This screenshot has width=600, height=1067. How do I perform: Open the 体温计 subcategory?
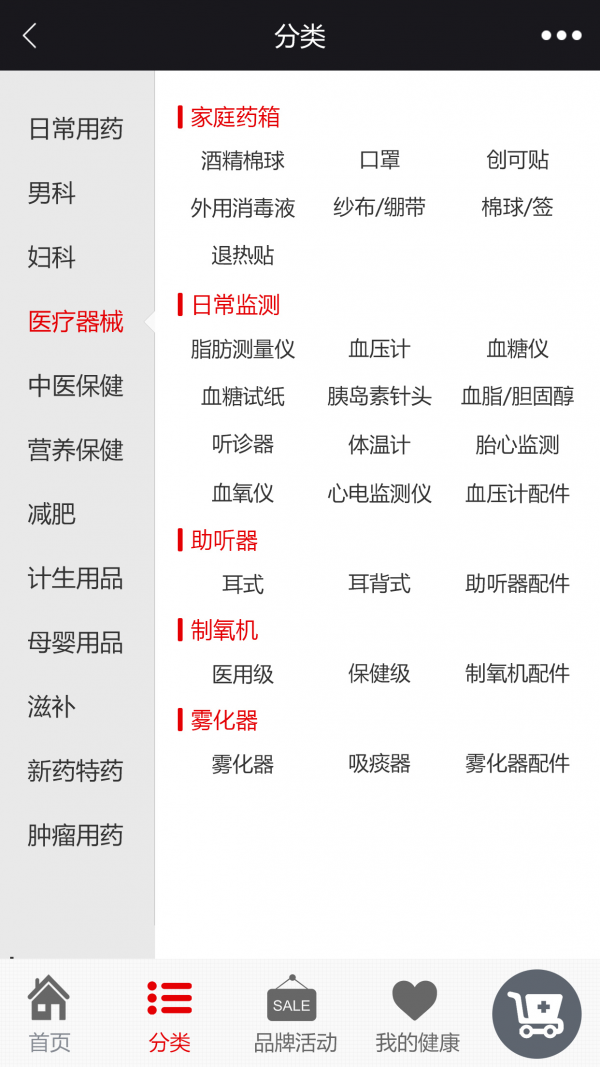click(x=380, y=445)
